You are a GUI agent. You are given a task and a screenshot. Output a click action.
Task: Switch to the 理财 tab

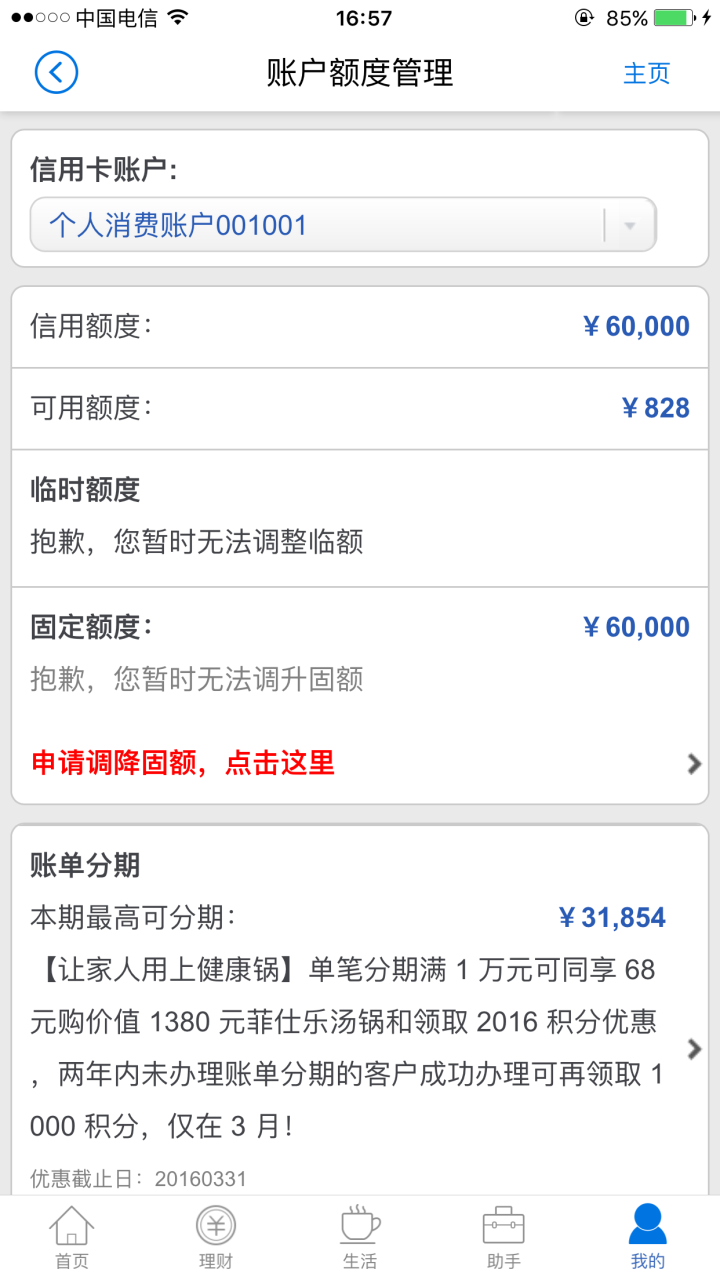click(216, 1238)
